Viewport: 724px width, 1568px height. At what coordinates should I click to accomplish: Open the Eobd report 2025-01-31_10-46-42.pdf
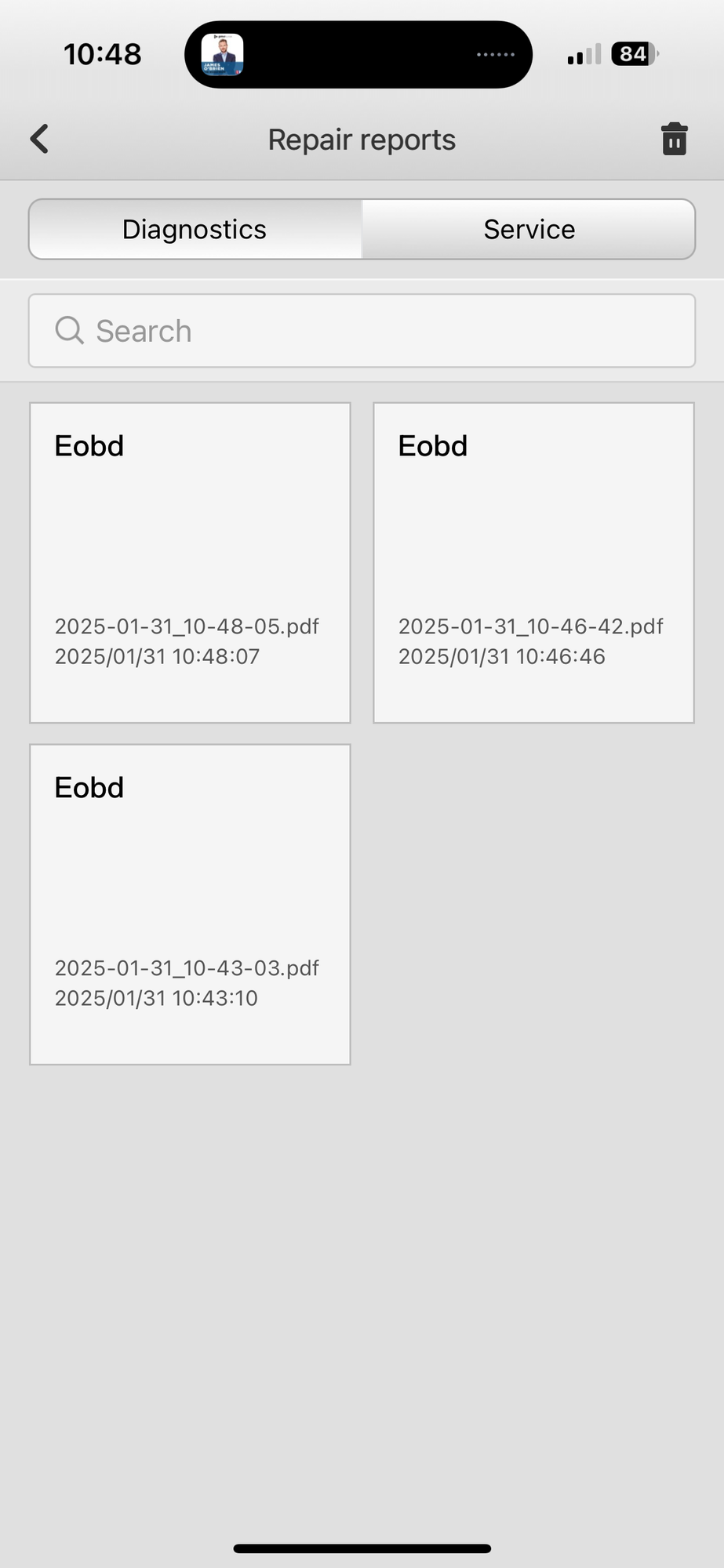[533, 562]
